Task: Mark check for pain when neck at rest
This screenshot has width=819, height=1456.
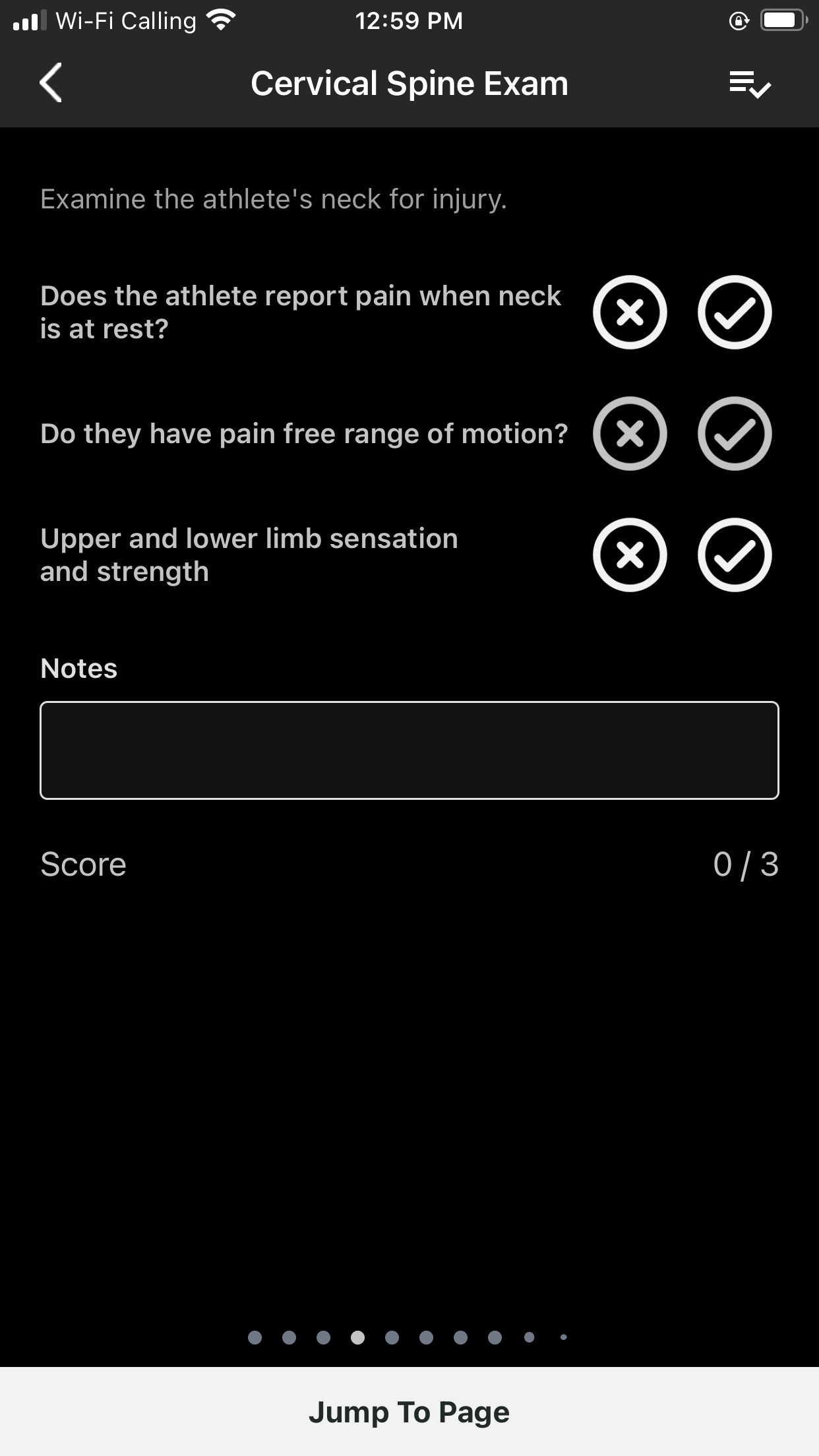Action: [735, 312]
